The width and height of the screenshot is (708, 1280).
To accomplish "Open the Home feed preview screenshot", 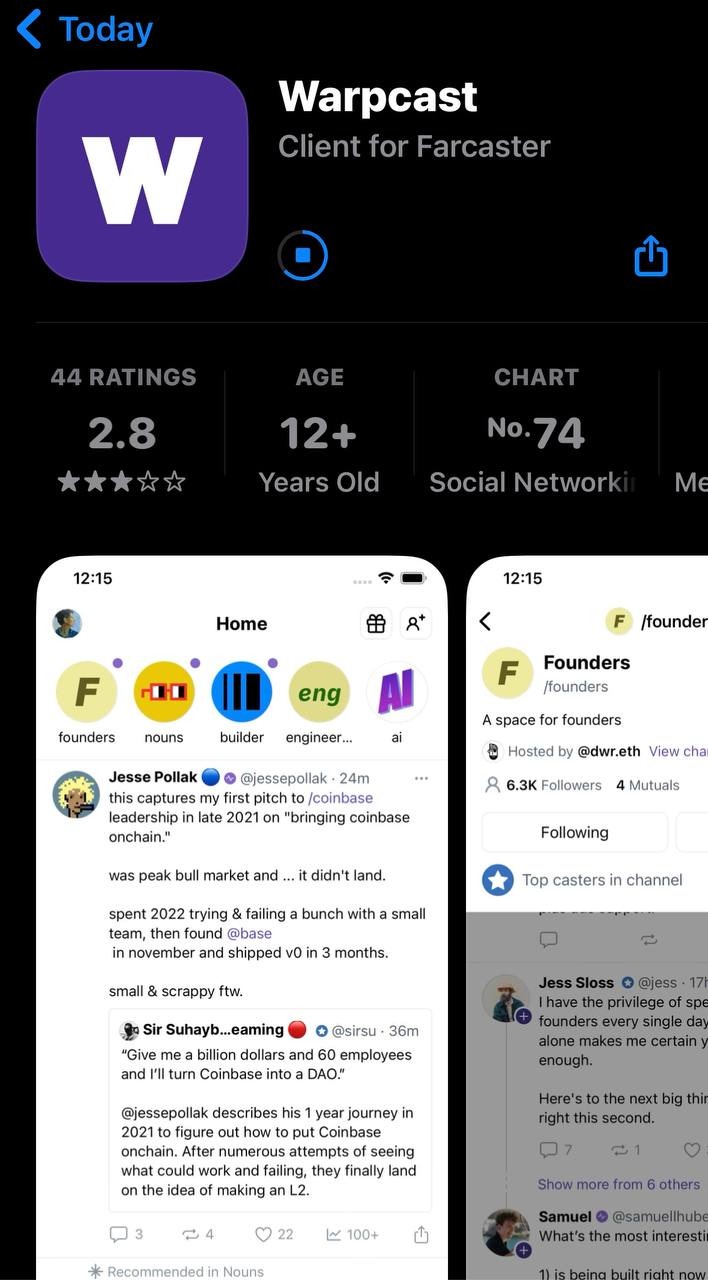I will [x=241, y=900].
